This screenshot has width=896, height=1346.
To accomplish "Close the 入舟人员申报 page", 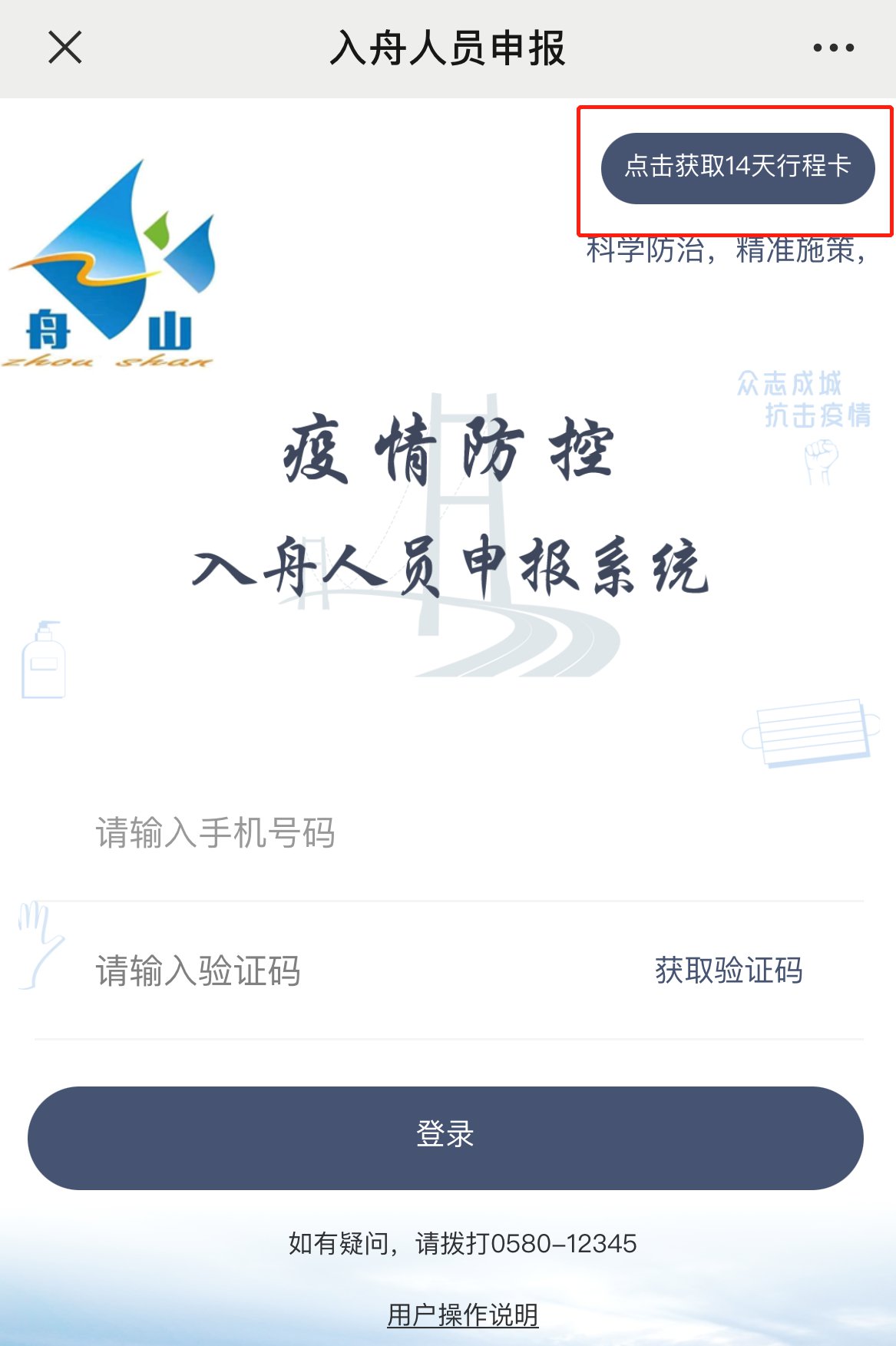I will click(x=65, y=48).
